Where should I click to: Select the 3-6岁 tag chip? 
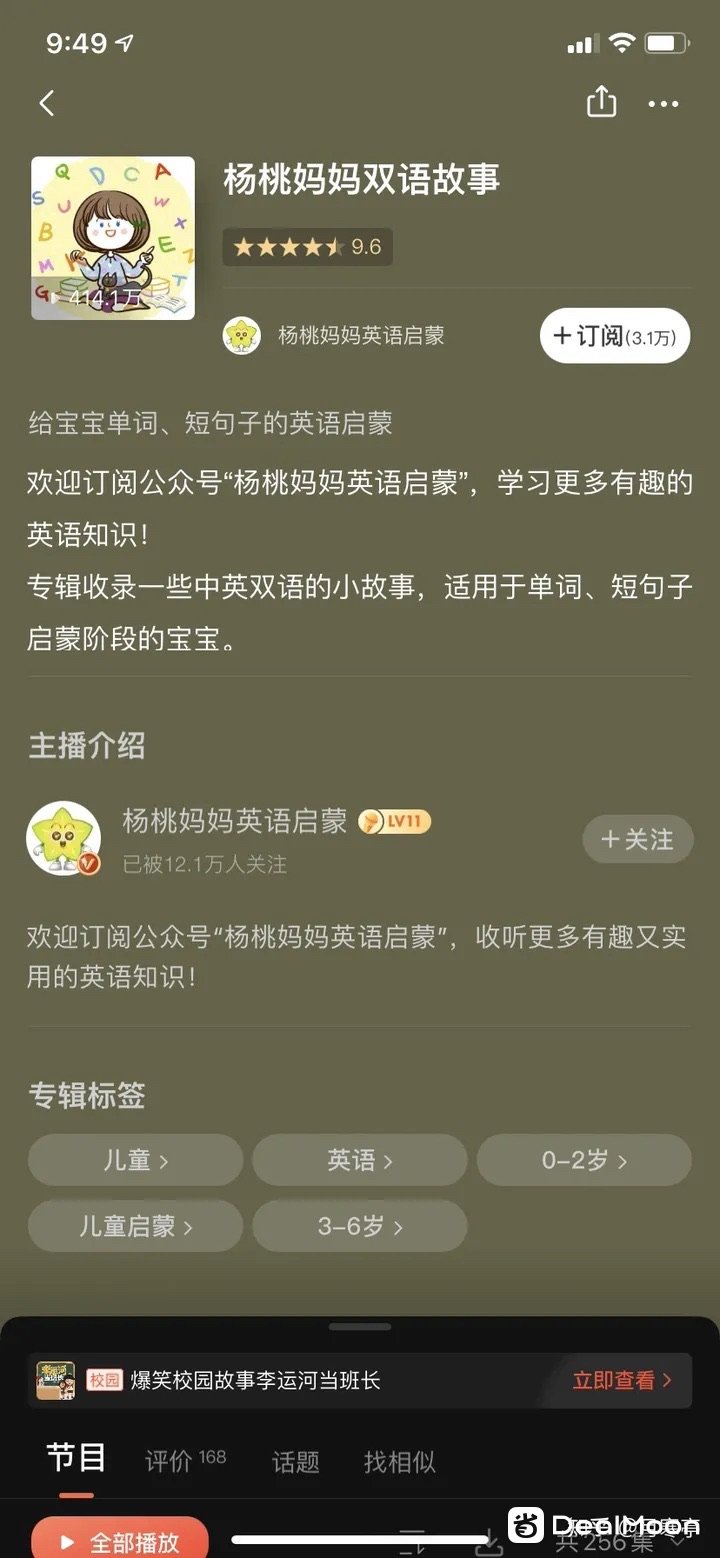pos(359,1226)
